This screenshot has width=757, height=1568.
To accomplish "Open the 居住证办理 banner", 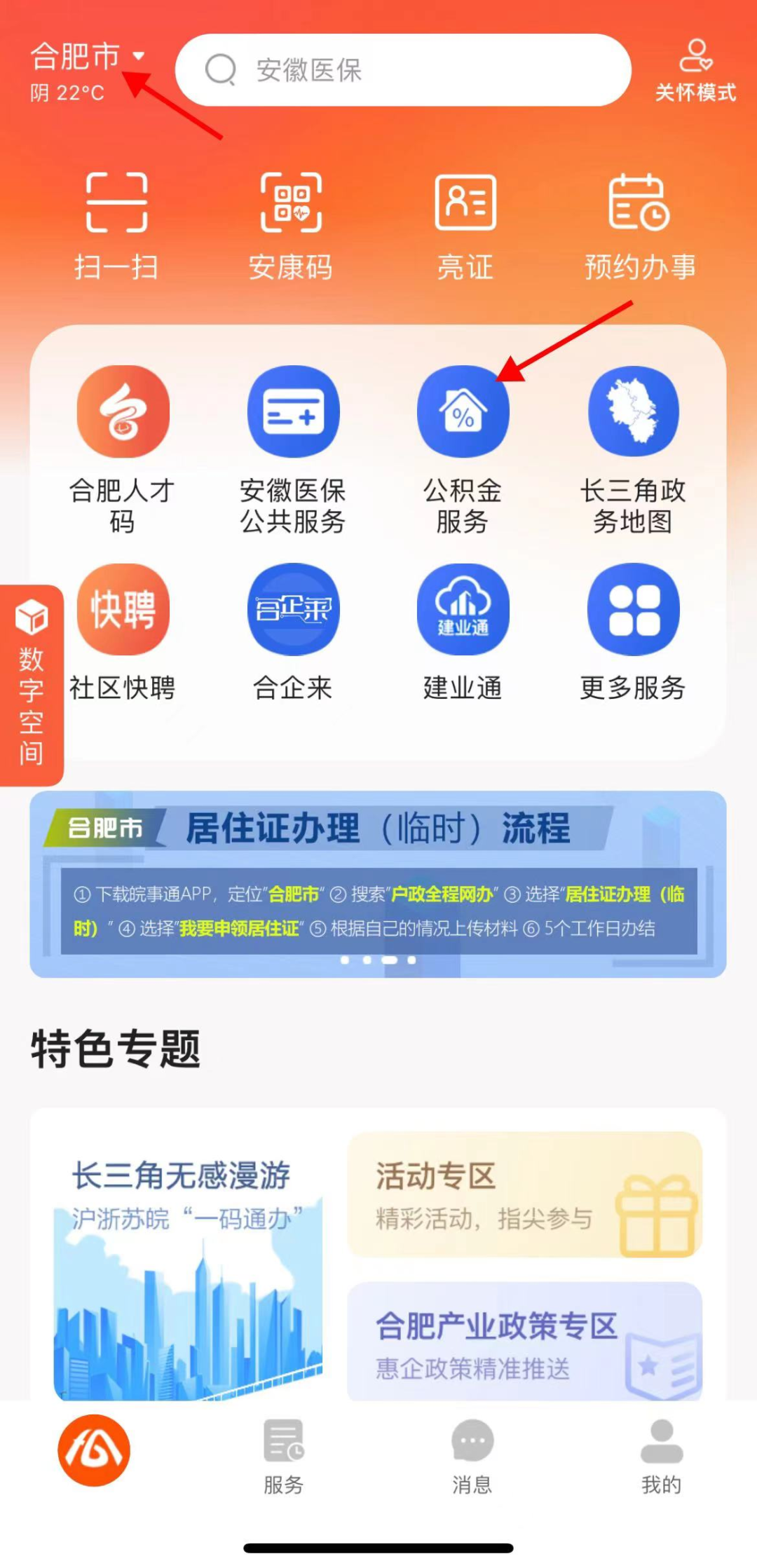I will click(378, 884).
